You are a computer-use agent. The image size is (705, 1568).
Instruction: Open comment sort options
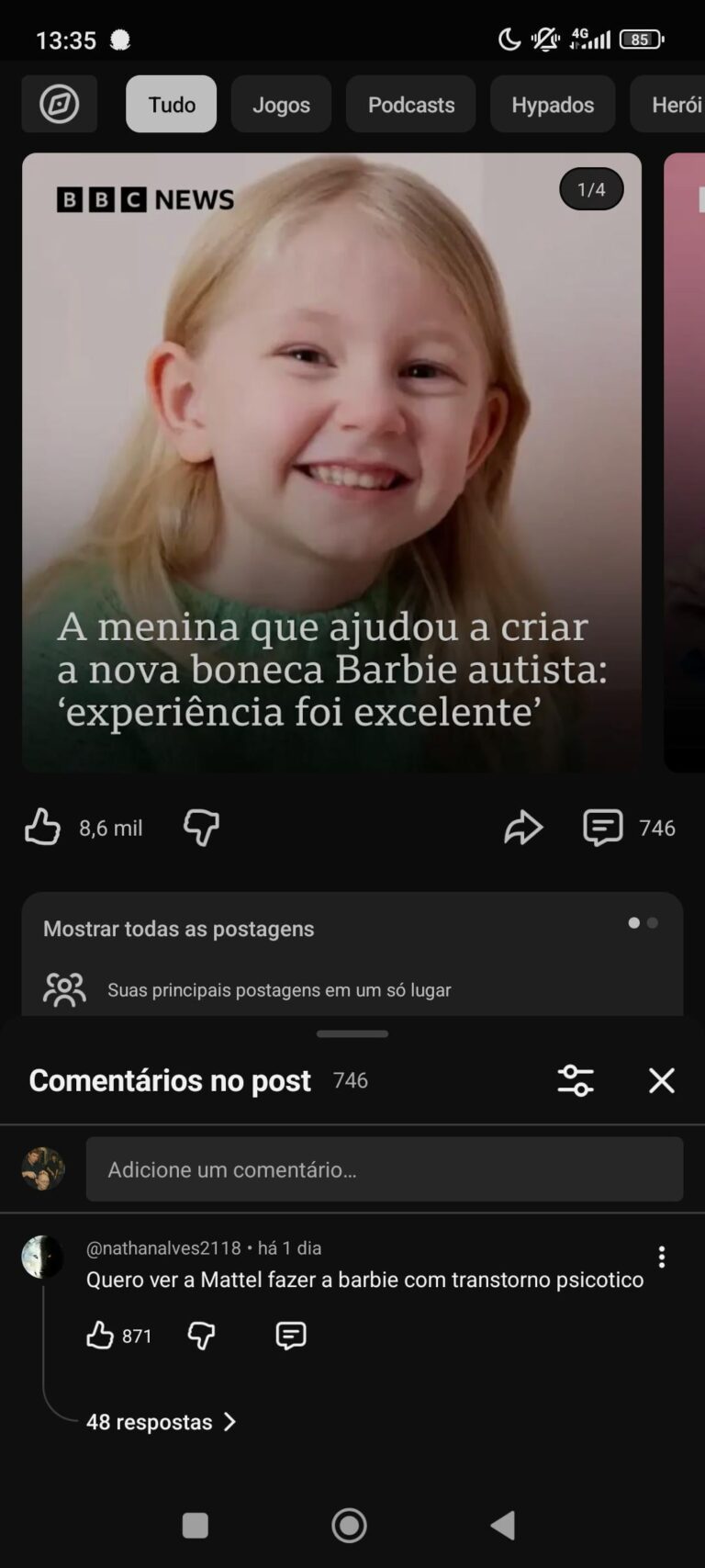(576, 1080)
